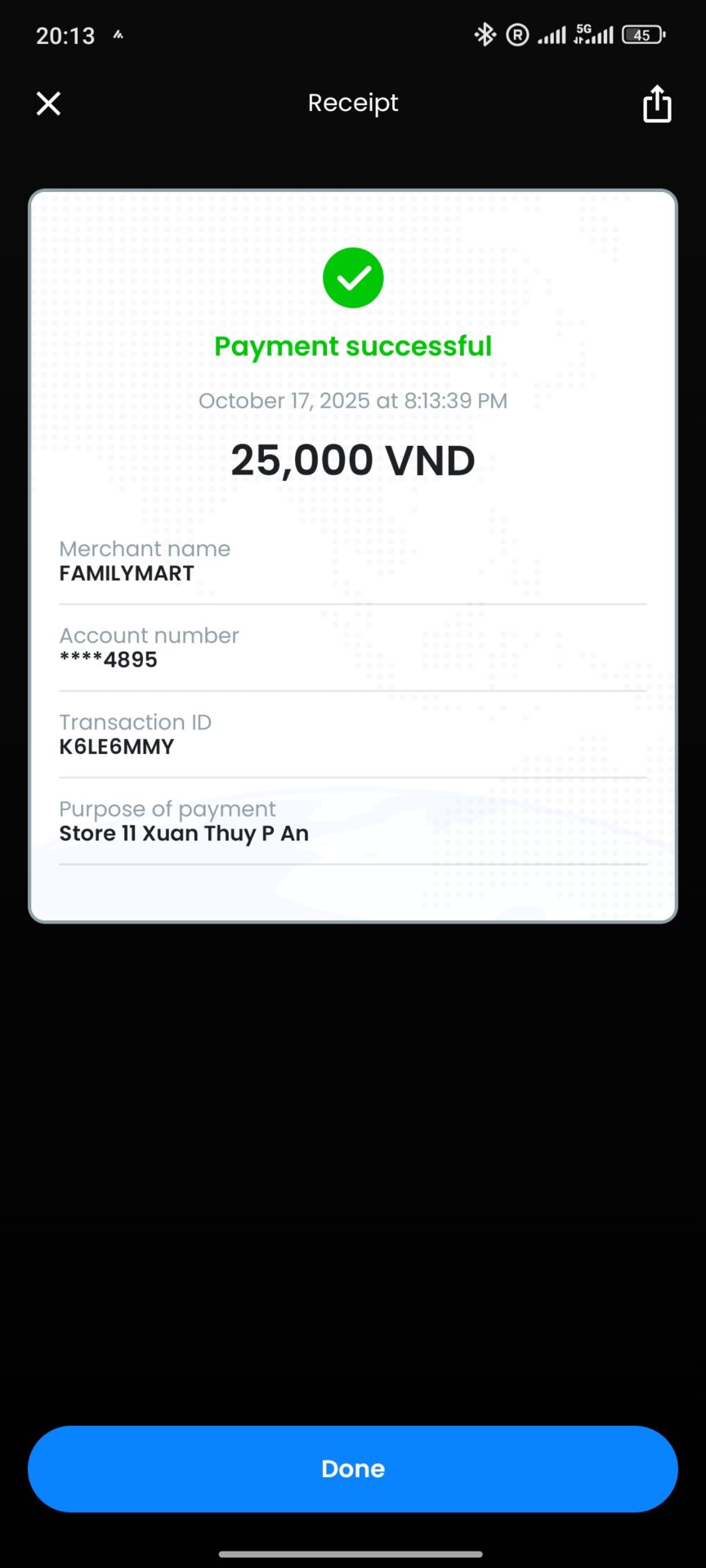Close the receipt screen
Viewport: 706px width, 1568px height.
pos(49,104)
